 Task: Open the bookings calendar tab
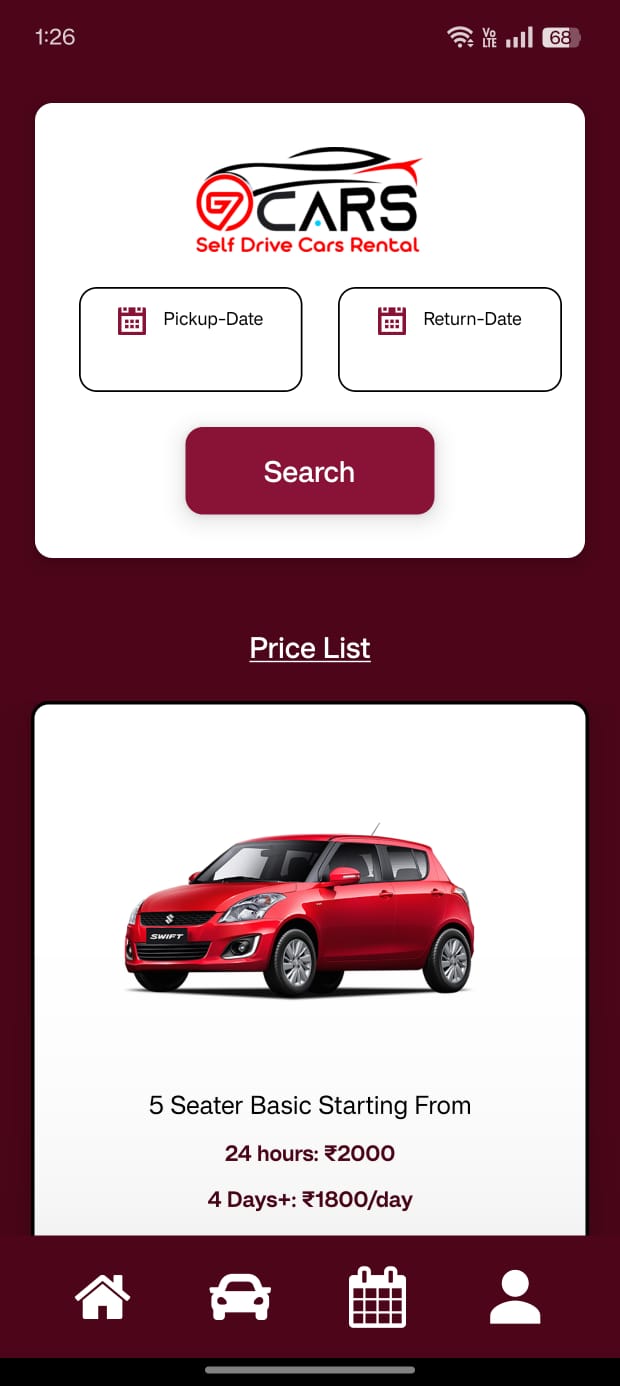377,1297
